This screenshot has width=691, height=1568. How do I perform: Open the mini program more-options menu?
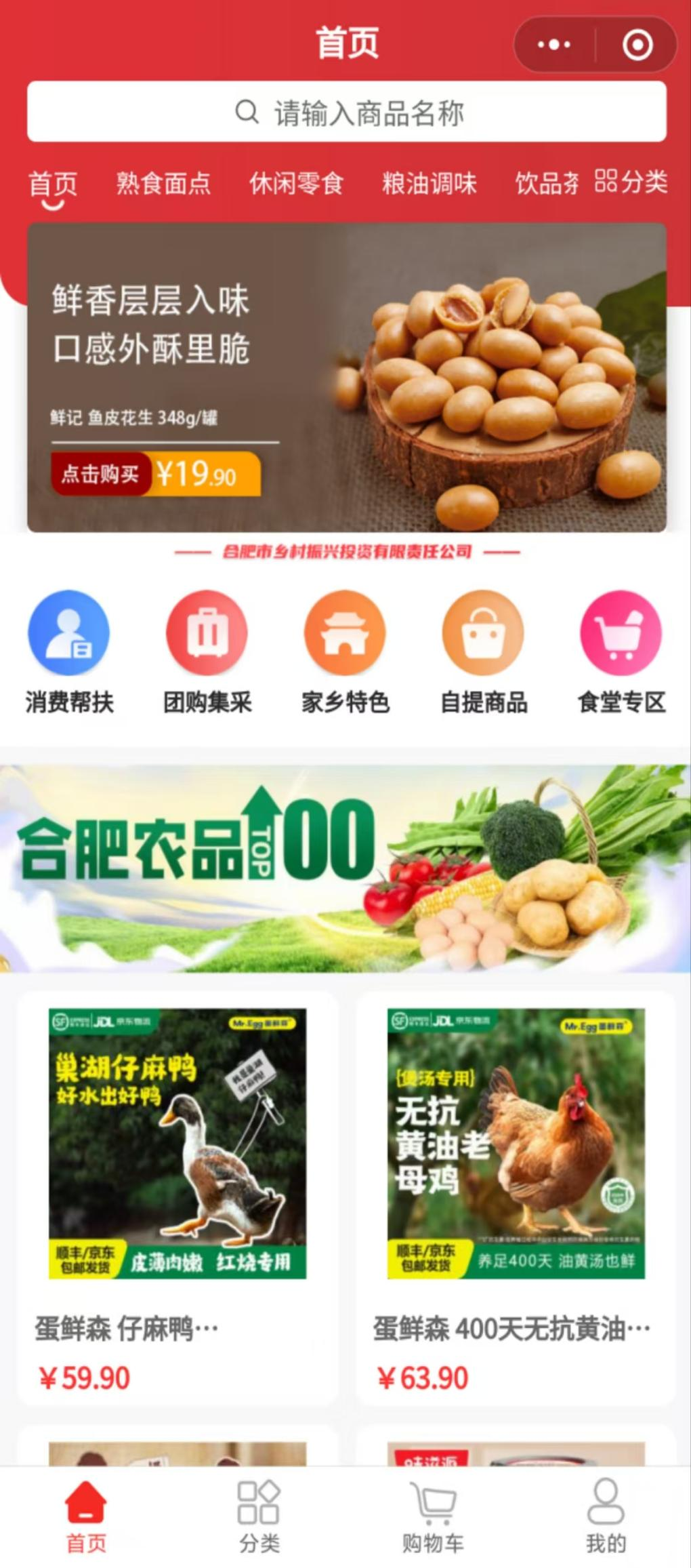(554, 45)
